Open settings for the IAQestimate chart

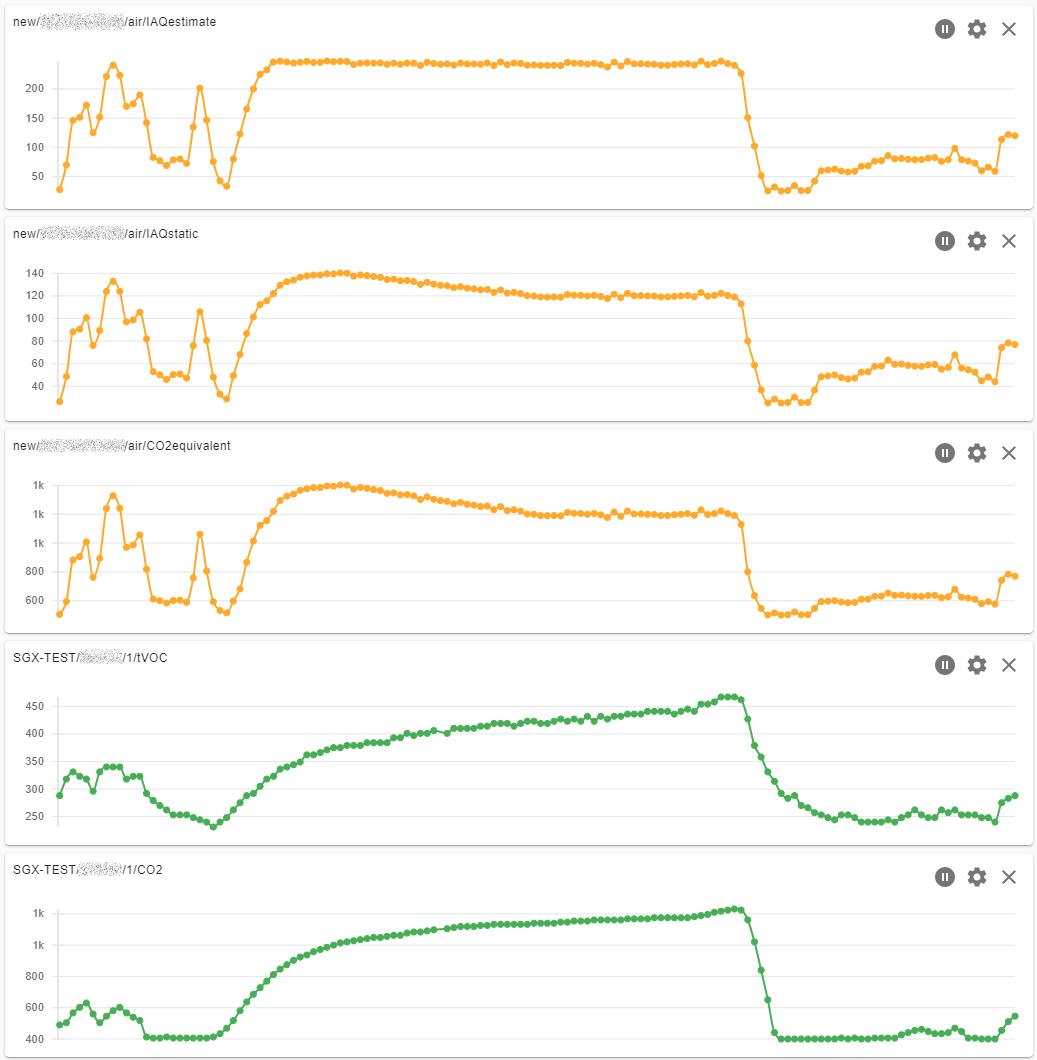tap(977, 29)
